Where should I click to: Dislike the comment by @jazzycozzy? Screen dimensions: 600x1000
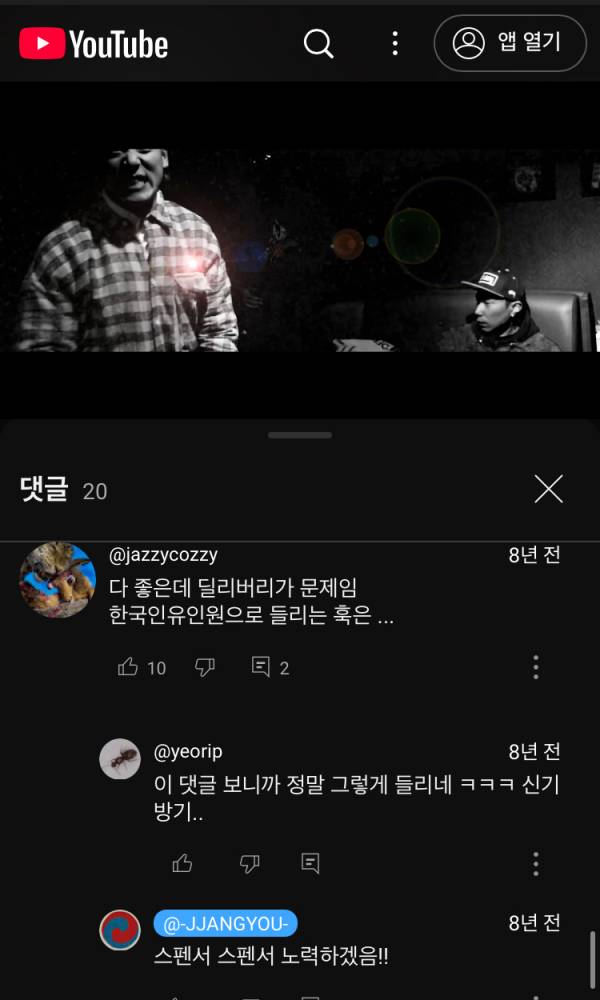(205, 667)
